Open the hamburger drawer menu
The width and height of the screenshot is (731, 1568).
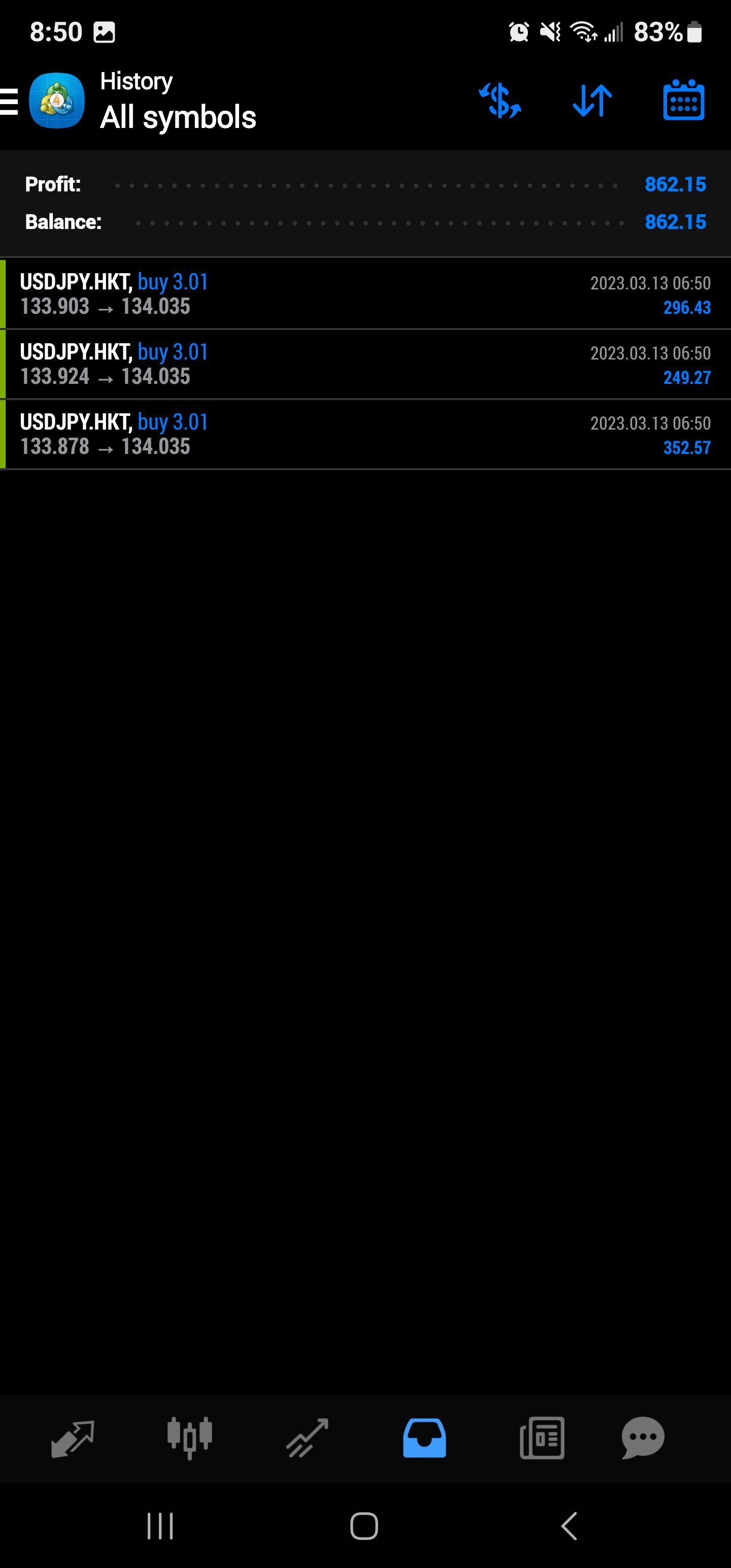click(x=9, y=101)
